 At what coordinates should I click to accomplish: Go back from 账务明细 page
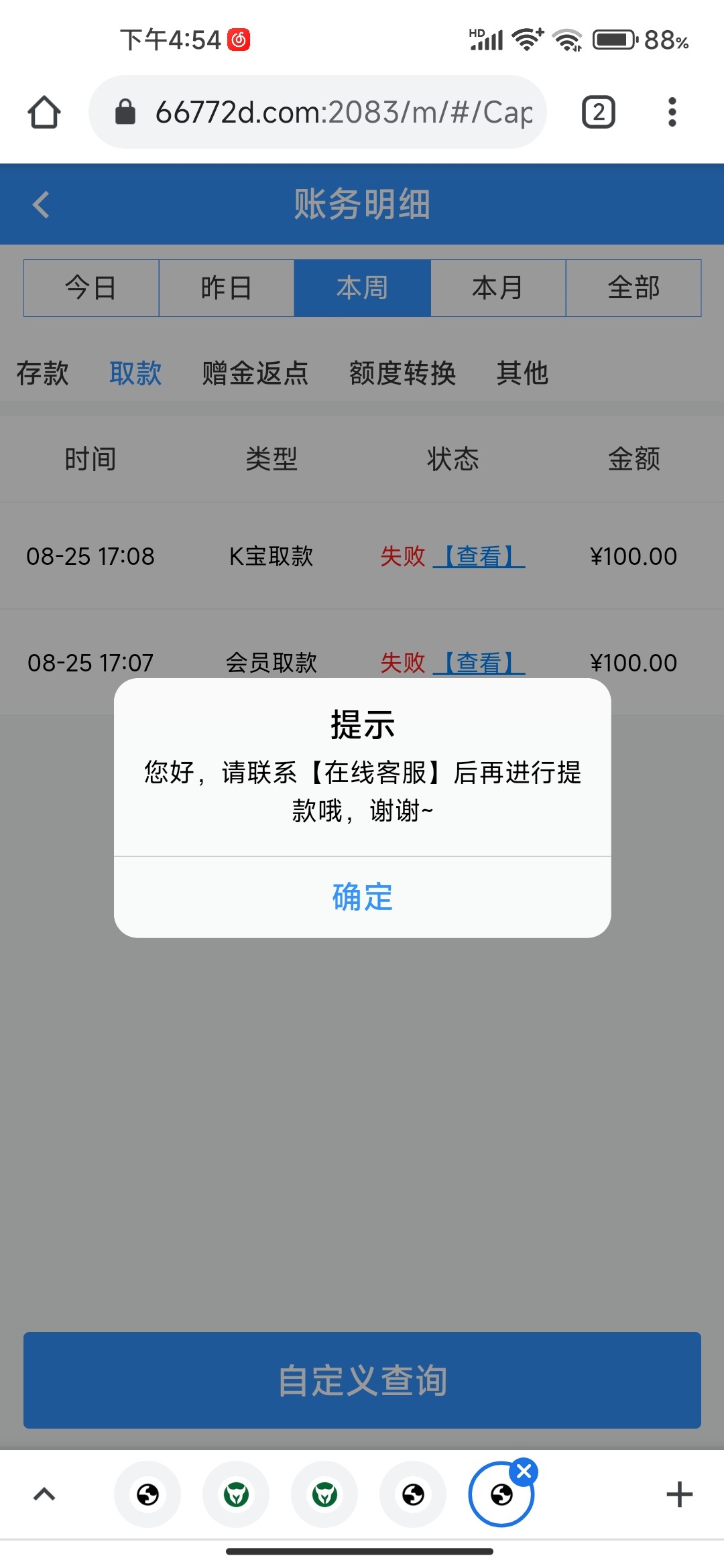click(42, 204)
